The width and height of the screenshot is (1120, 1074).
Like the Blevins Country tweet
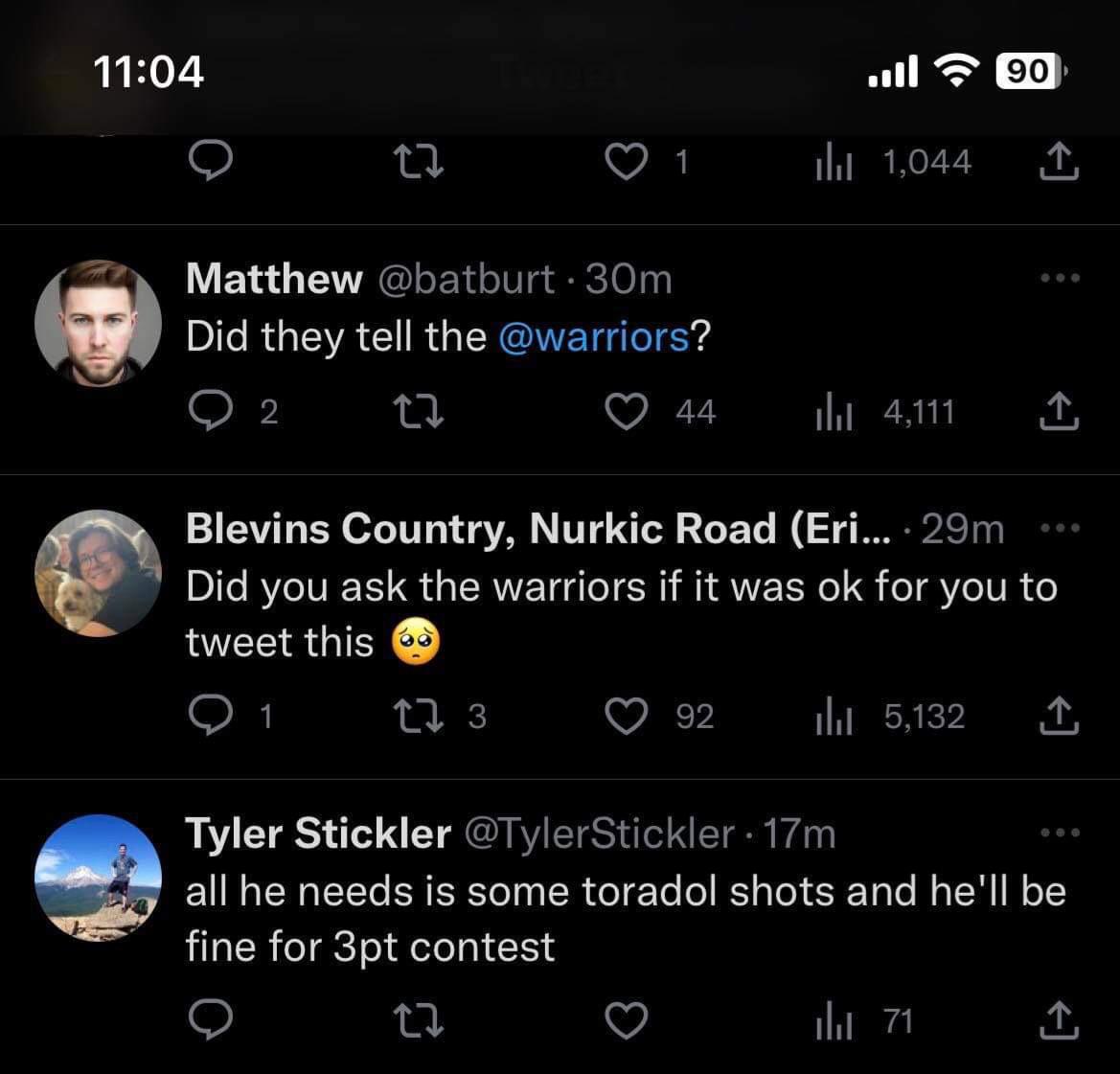pyautogui.click(x=627, y=717)
